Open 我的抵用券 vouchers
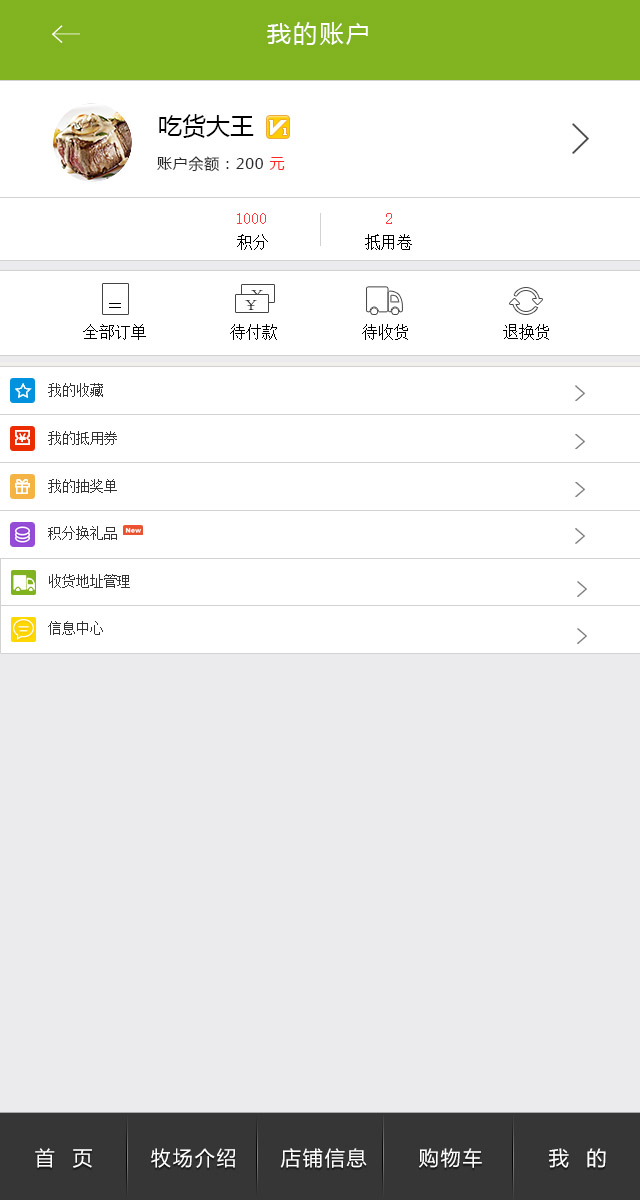The height and width of the screenshot is (1200, 640). click(x=320, y=439)
